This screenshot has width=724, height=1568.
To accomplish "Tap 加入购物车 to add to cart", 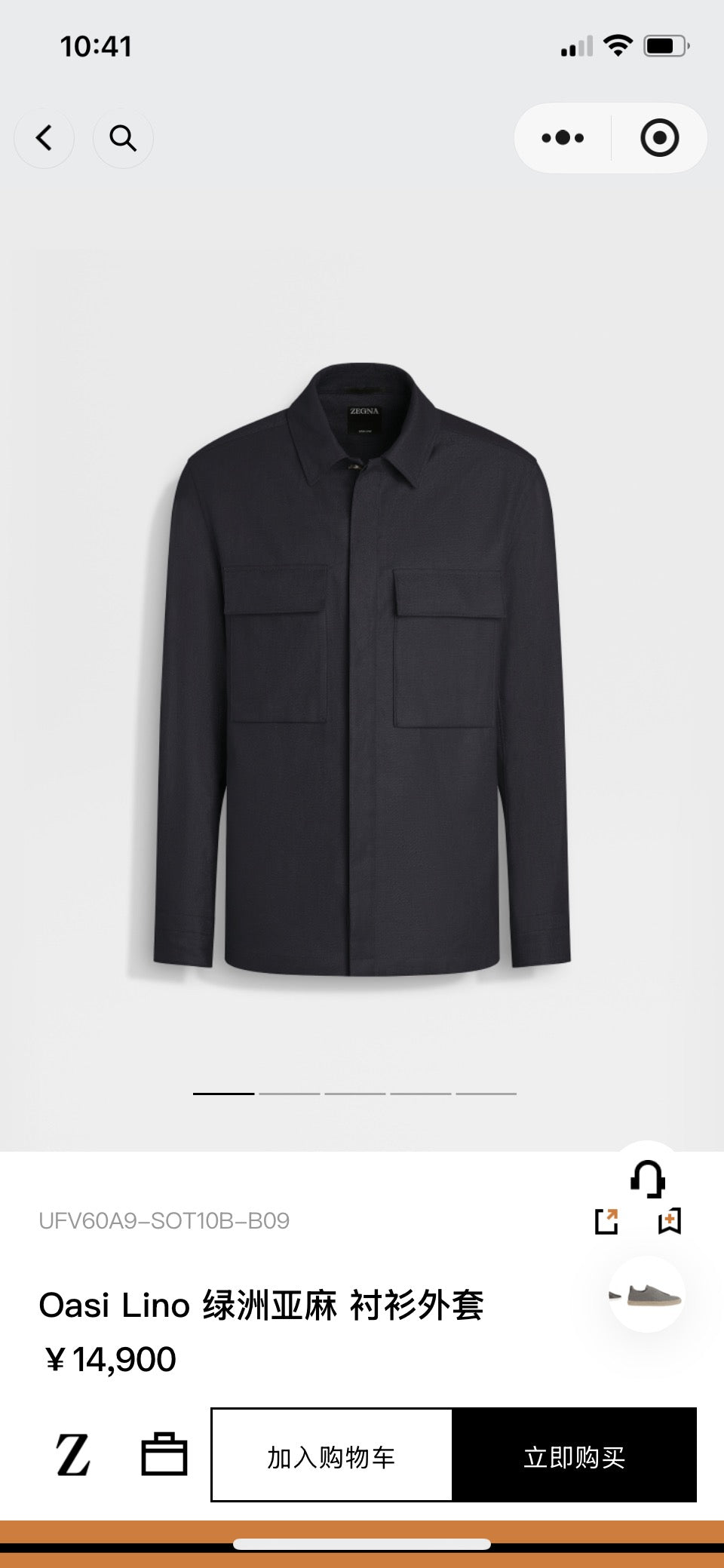I will (332, 1456).
